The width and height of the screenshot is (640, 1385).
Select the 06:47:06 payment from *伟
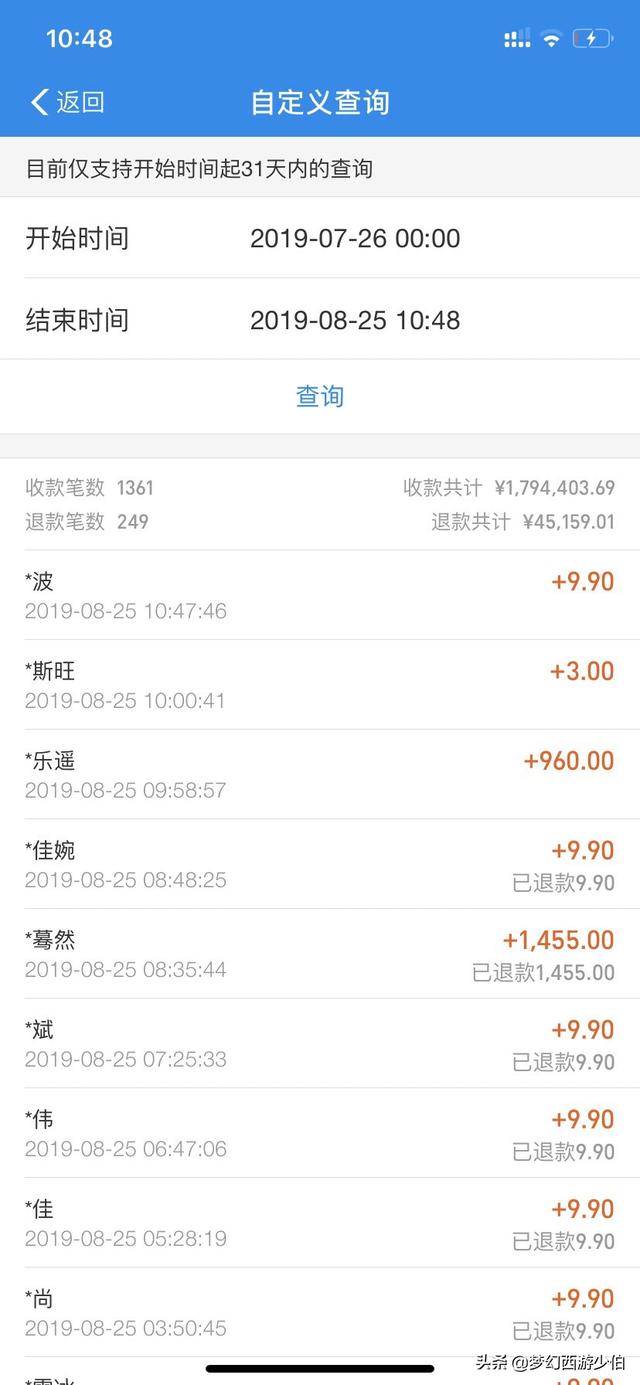tap(320, 1134)
